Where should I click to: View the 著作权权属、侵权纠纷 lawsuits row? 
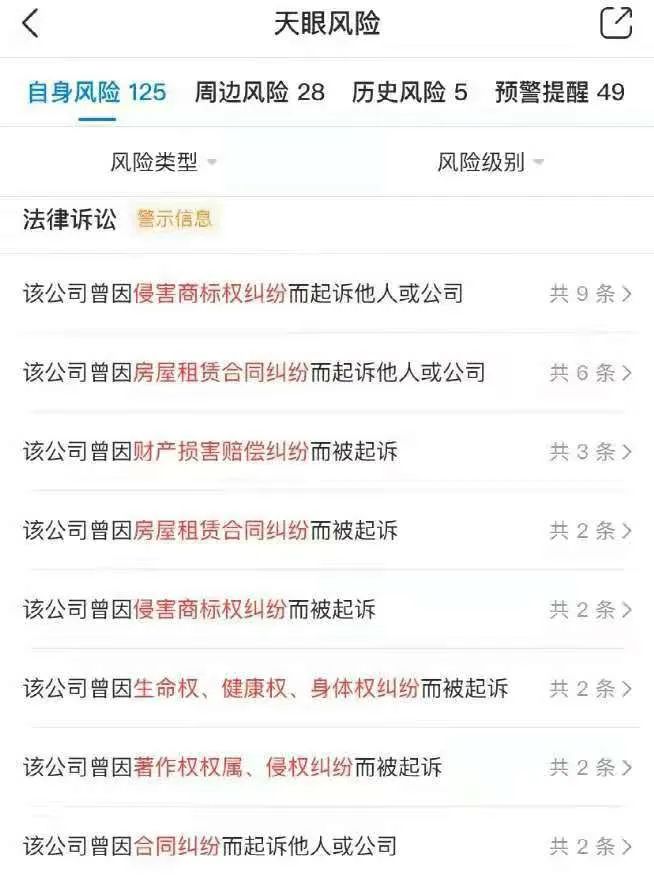point(327,767)
